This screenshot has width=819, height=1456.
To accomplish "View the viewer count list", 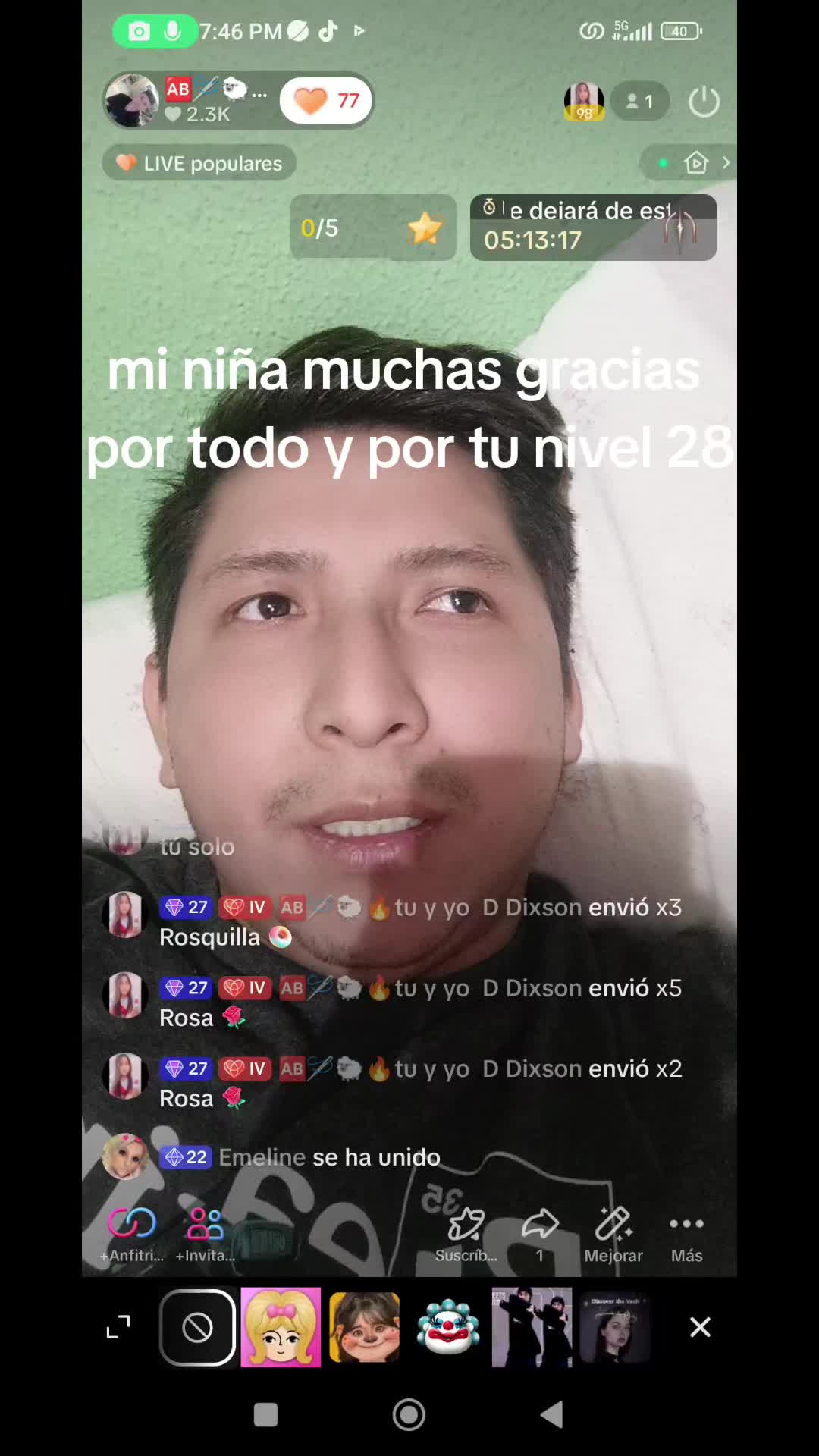I will (639, 102).
